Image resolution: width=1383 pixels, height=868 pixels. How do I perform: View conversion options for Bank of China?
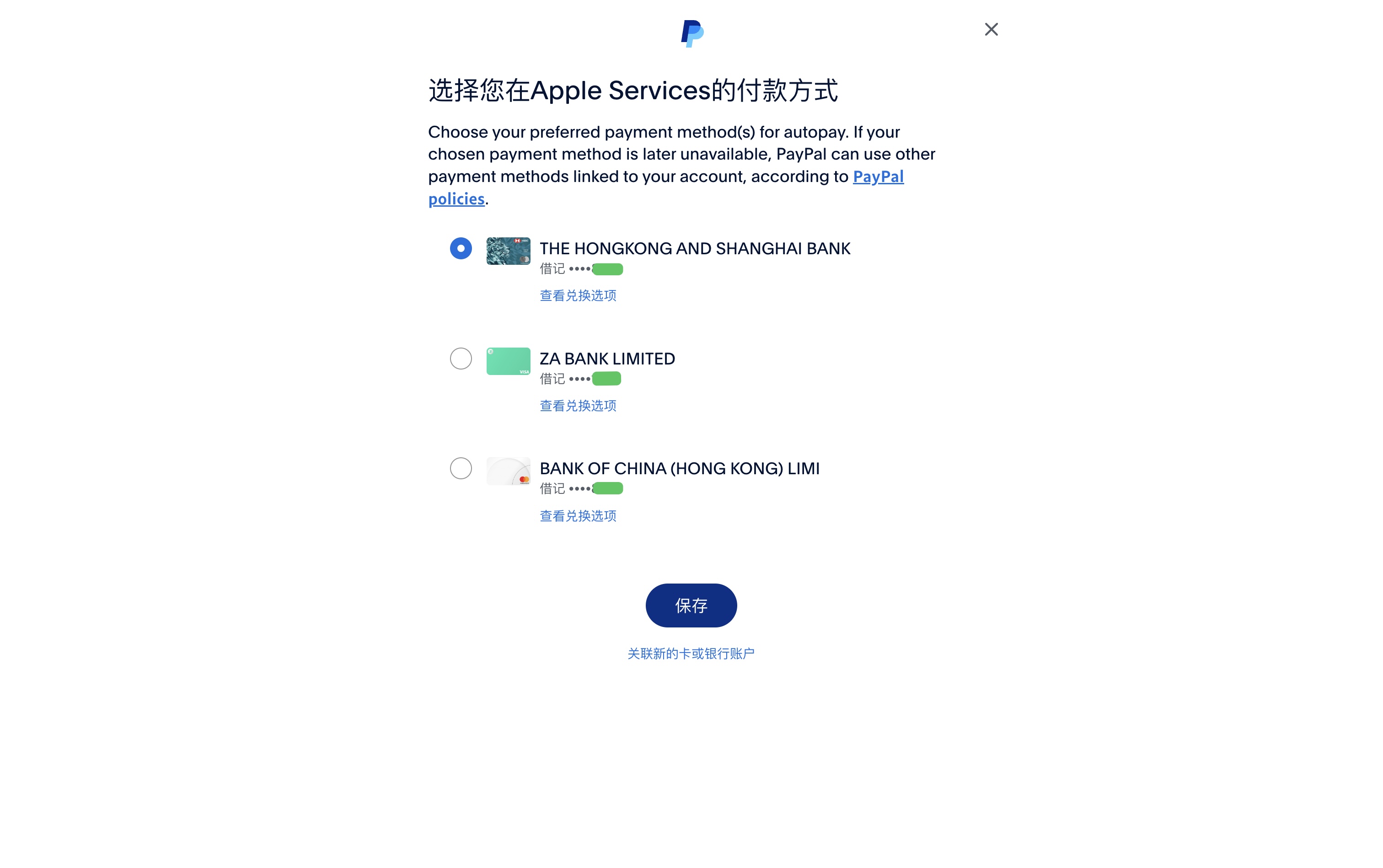click(x=578, y=516)
